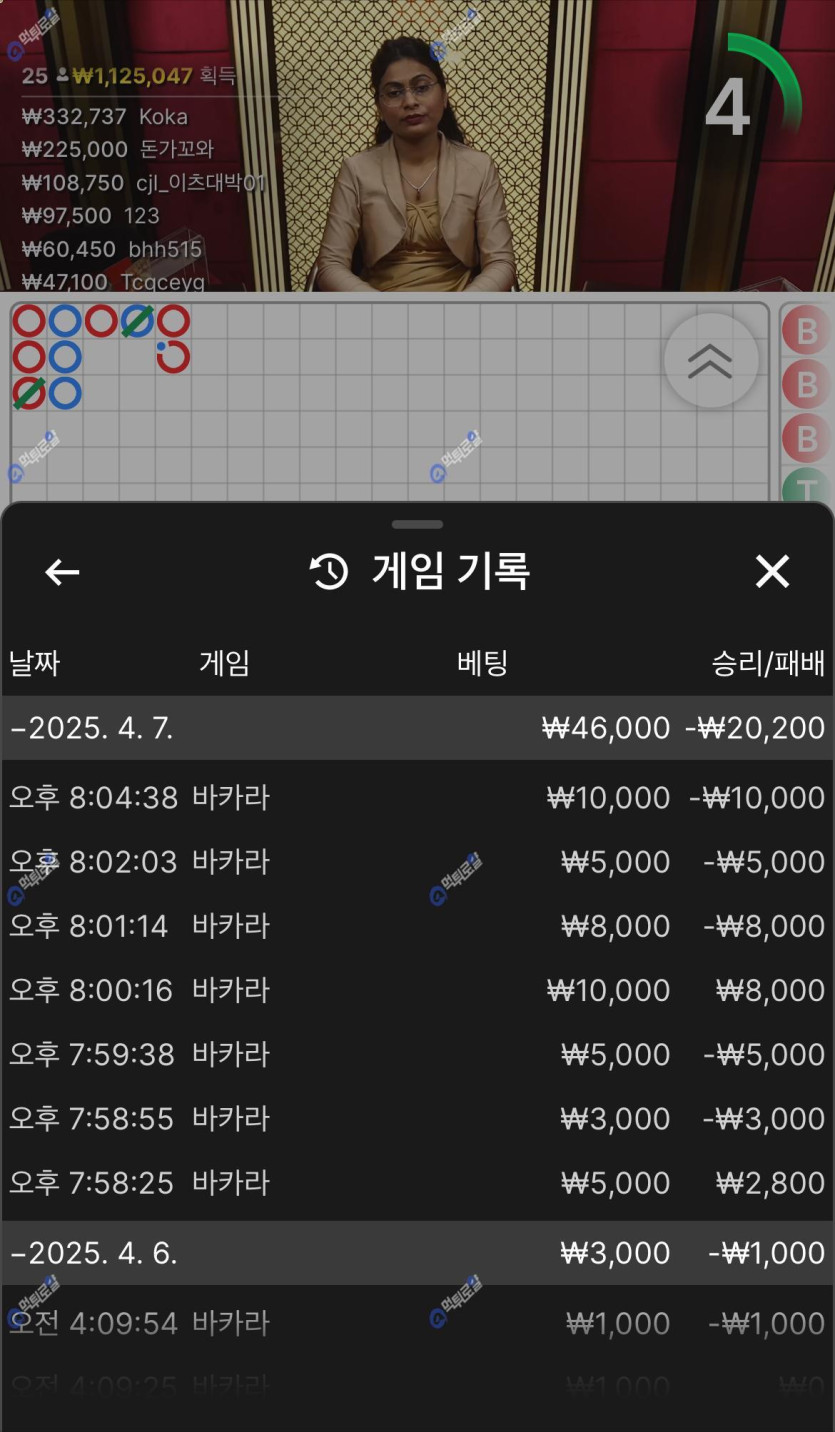This screenshot has width=835, height=1432.
Task: Open the 4:09:54 baccarat record
Action: pos(417,1324)
